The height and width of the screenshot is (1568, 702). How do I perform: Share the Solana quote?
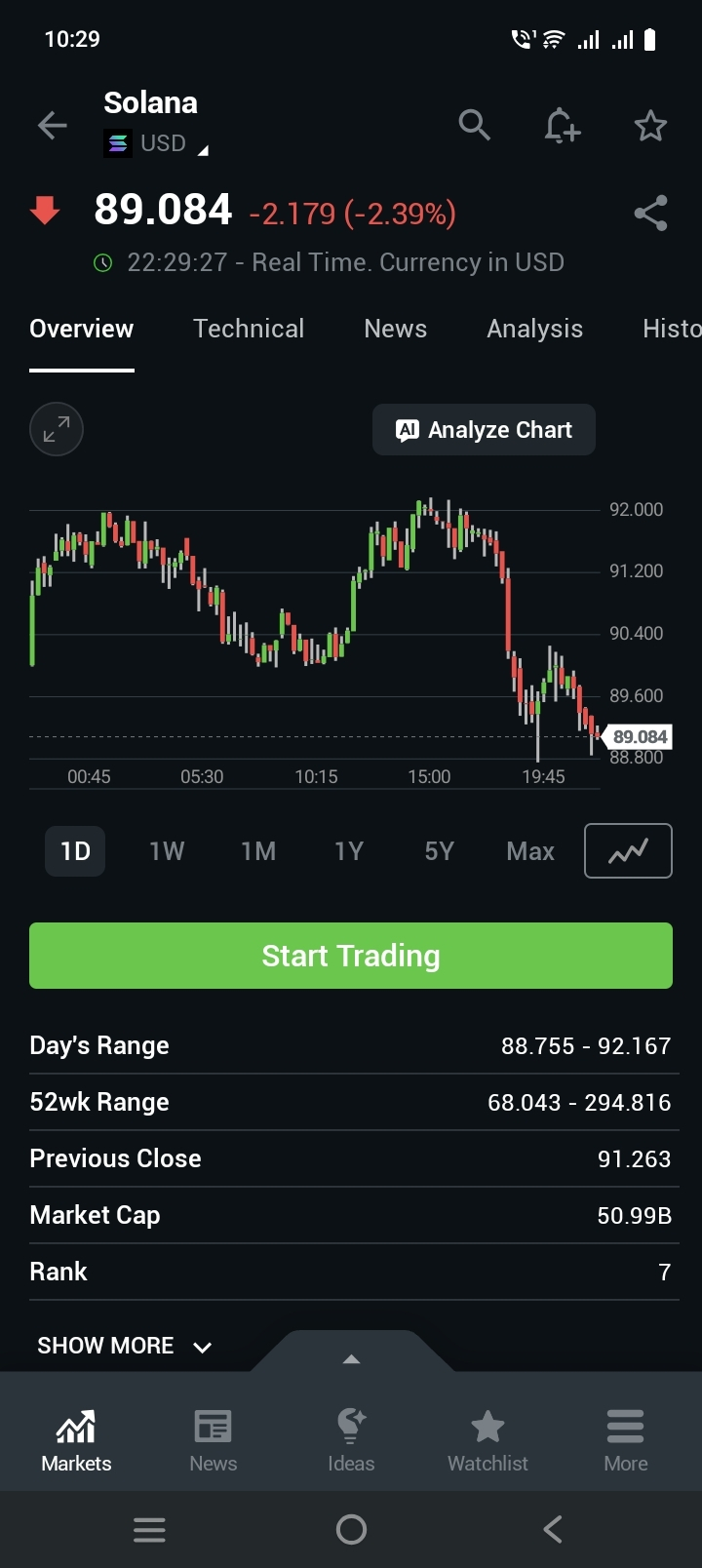(x=650, y=213)
